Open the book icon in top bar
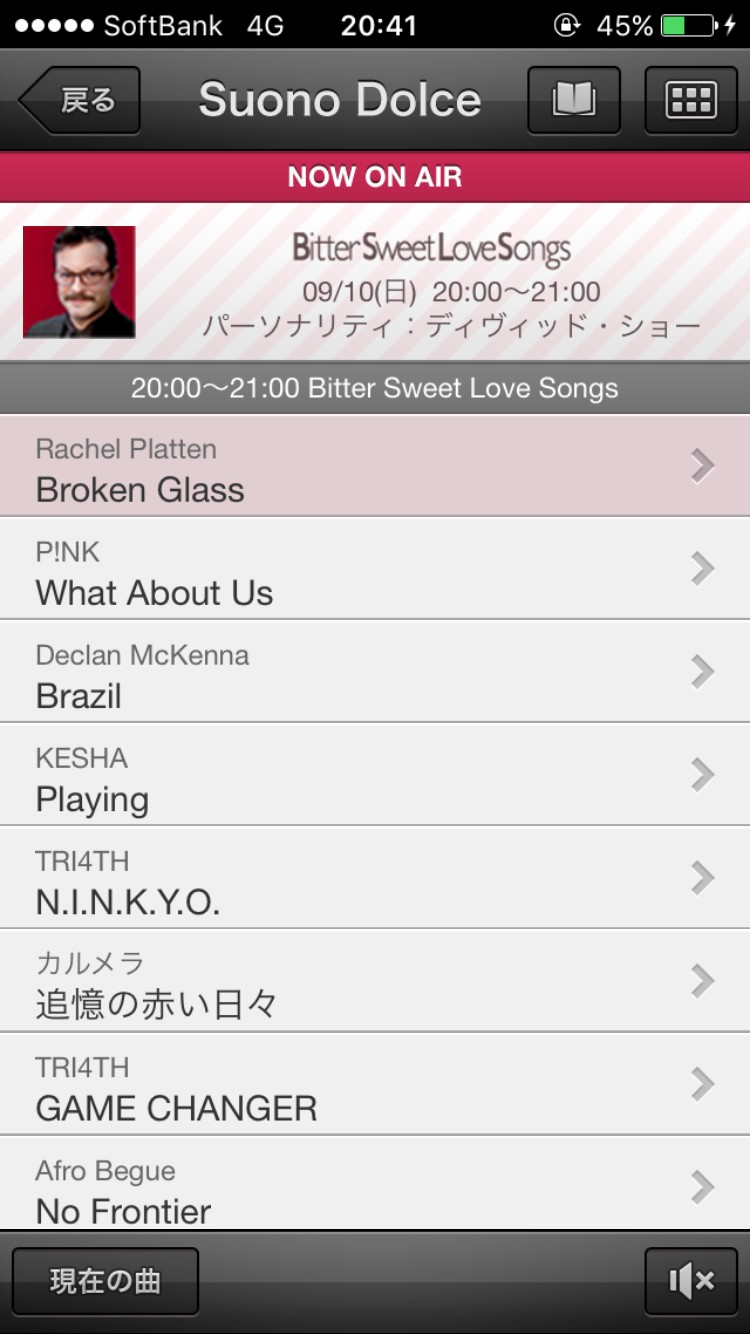This screenshot has width=750, height=1334. tap(574, 100)
